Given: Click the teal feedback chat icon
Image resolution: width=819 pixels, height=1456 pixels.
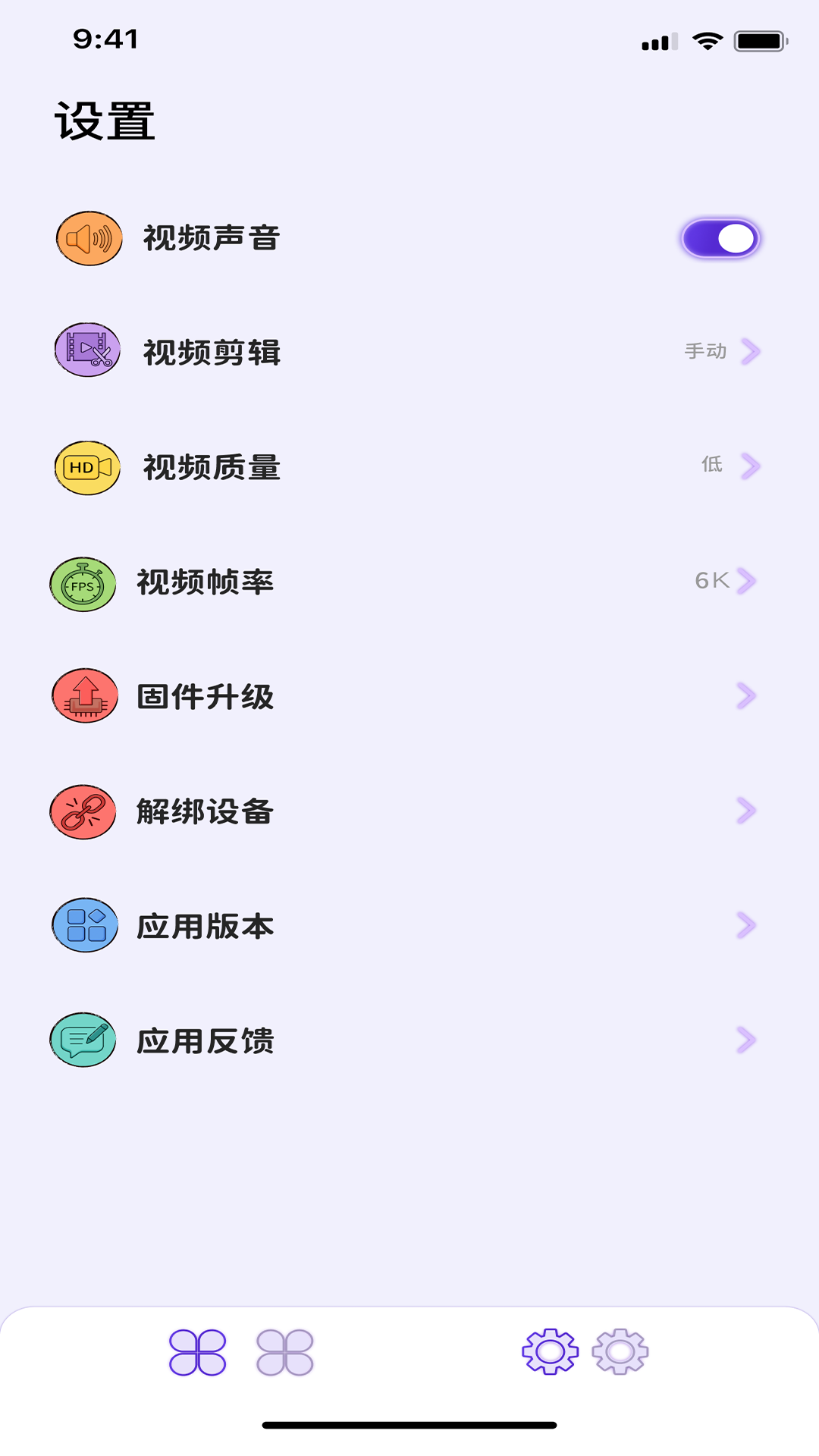Looking at the screenshot, I should (83, 1040).
